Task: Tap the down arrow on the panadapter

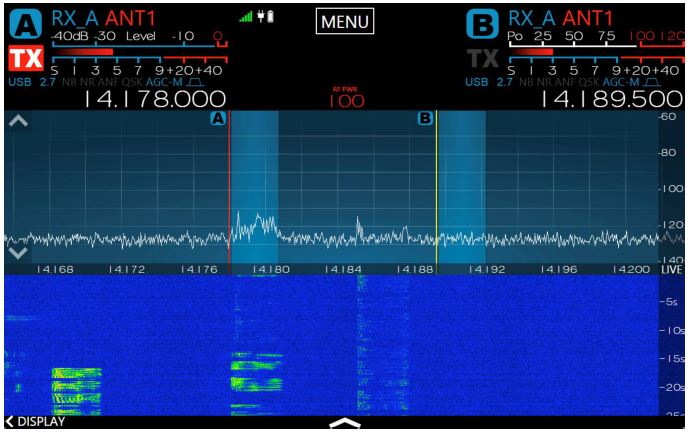Action: [18, 254]
